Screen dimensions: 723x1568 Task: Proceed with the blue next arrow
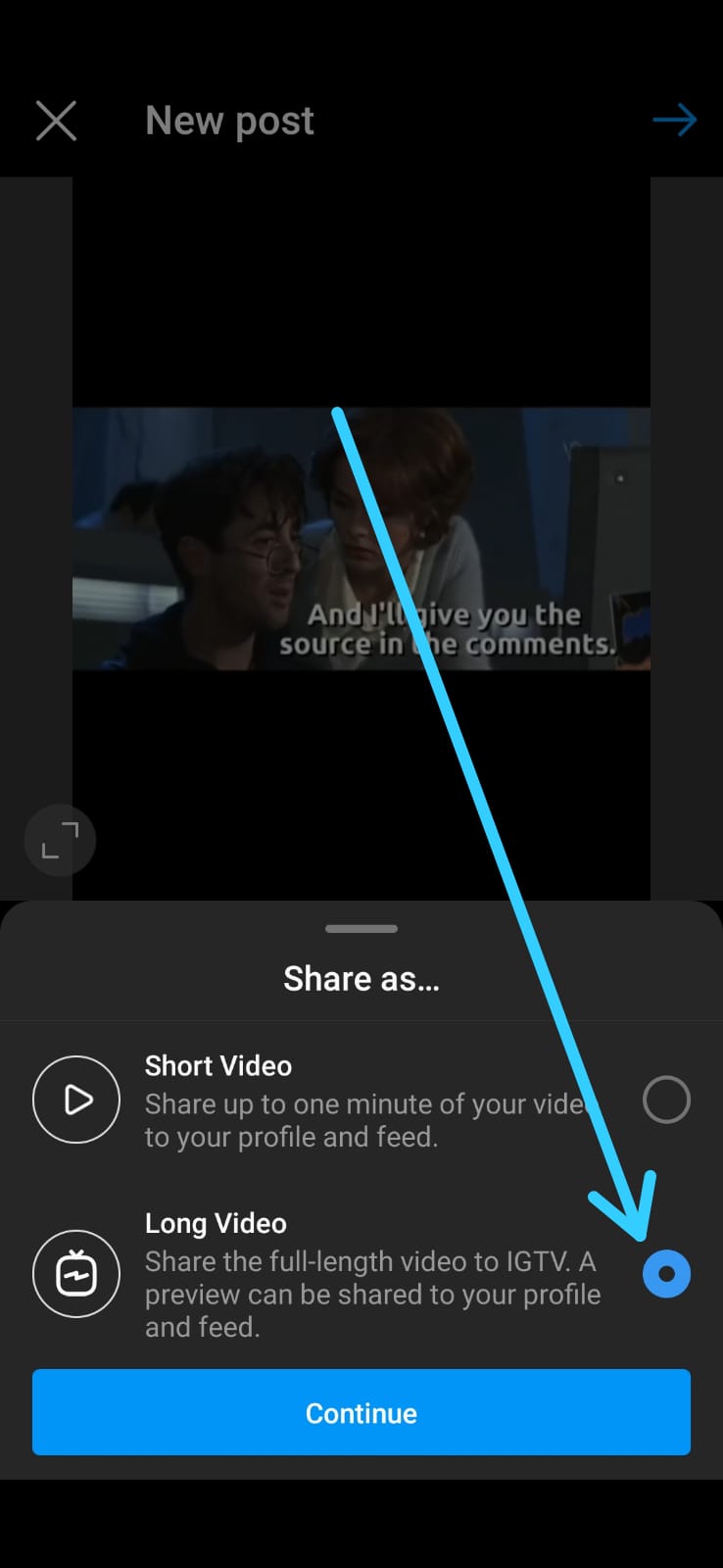(675, 121)
